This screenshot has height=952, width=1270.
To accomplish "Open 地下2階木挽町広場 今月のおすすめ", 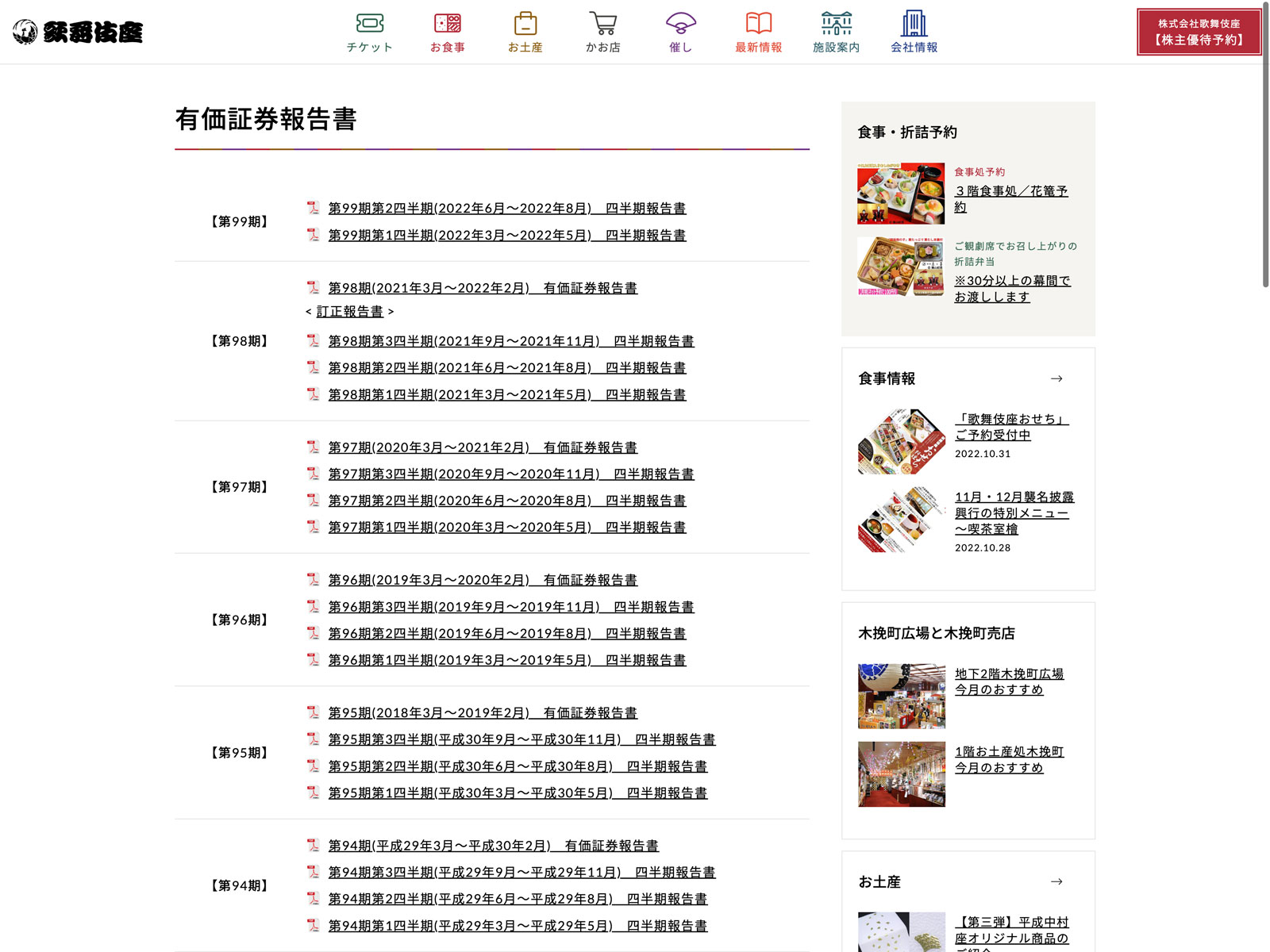I will pyautogui.click(x=1008, y=681).
